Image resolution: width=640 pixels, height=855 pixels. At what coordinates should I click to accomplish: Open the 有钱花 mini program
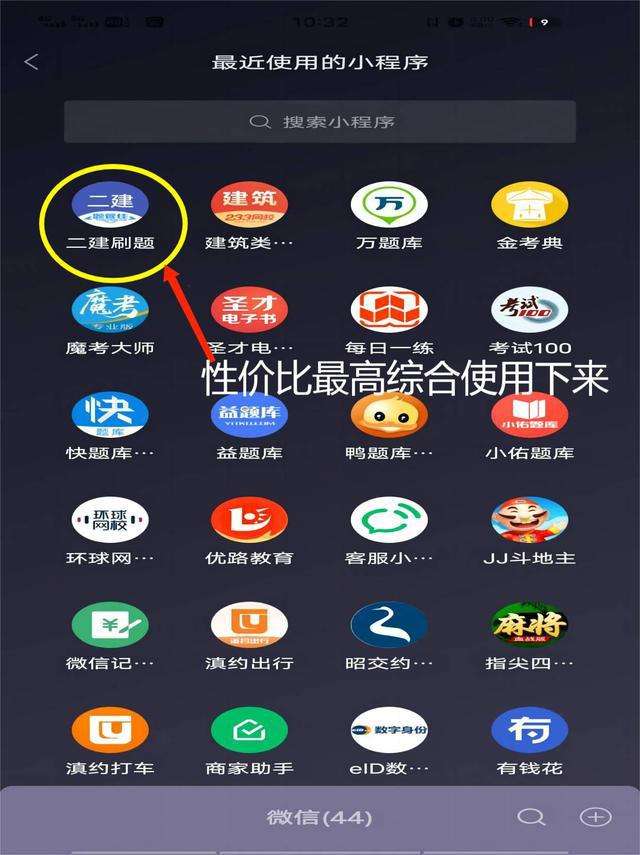pos(529,730)
